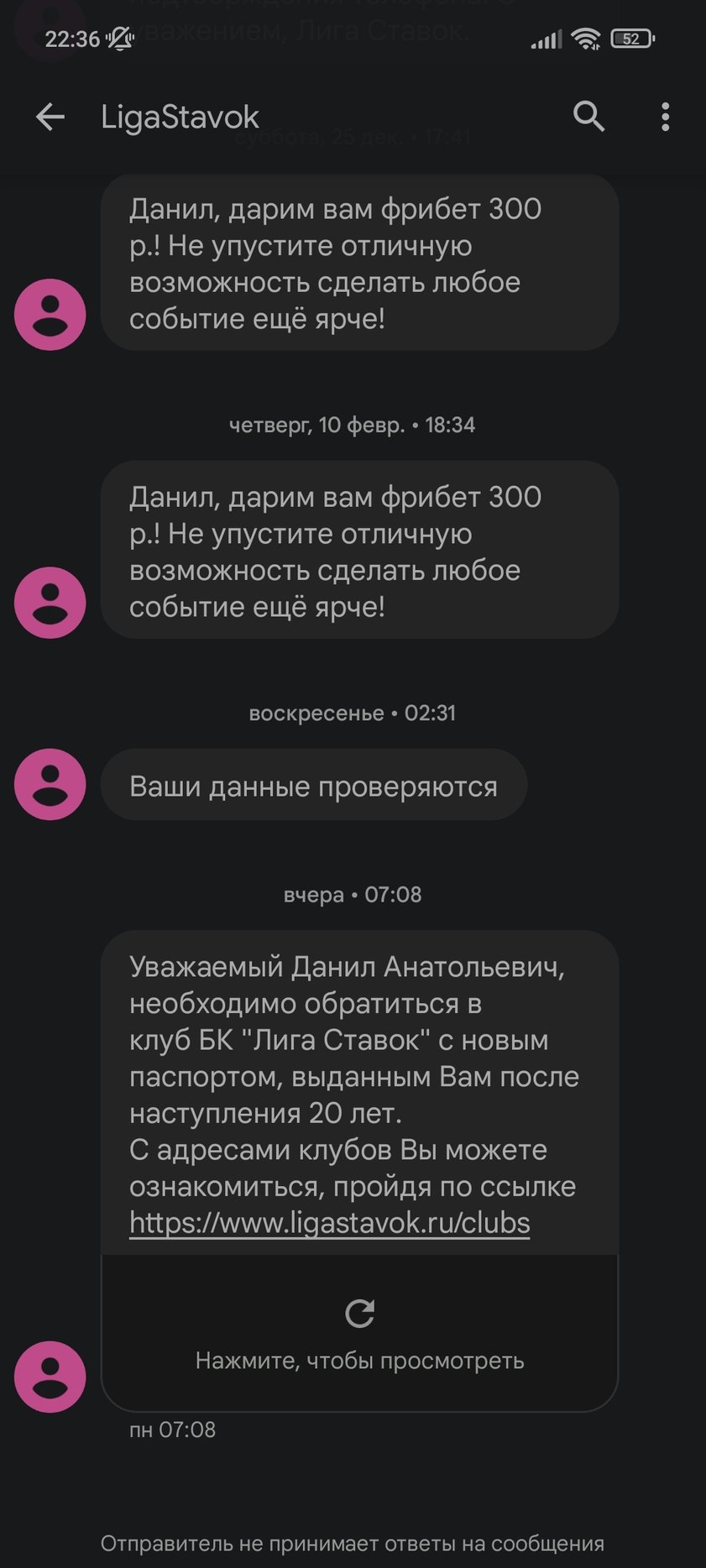Screen dimensions: 706x1568
Task: Open the three-dot overflow menu
Action: pyautogui.click(x=665, y=117)
